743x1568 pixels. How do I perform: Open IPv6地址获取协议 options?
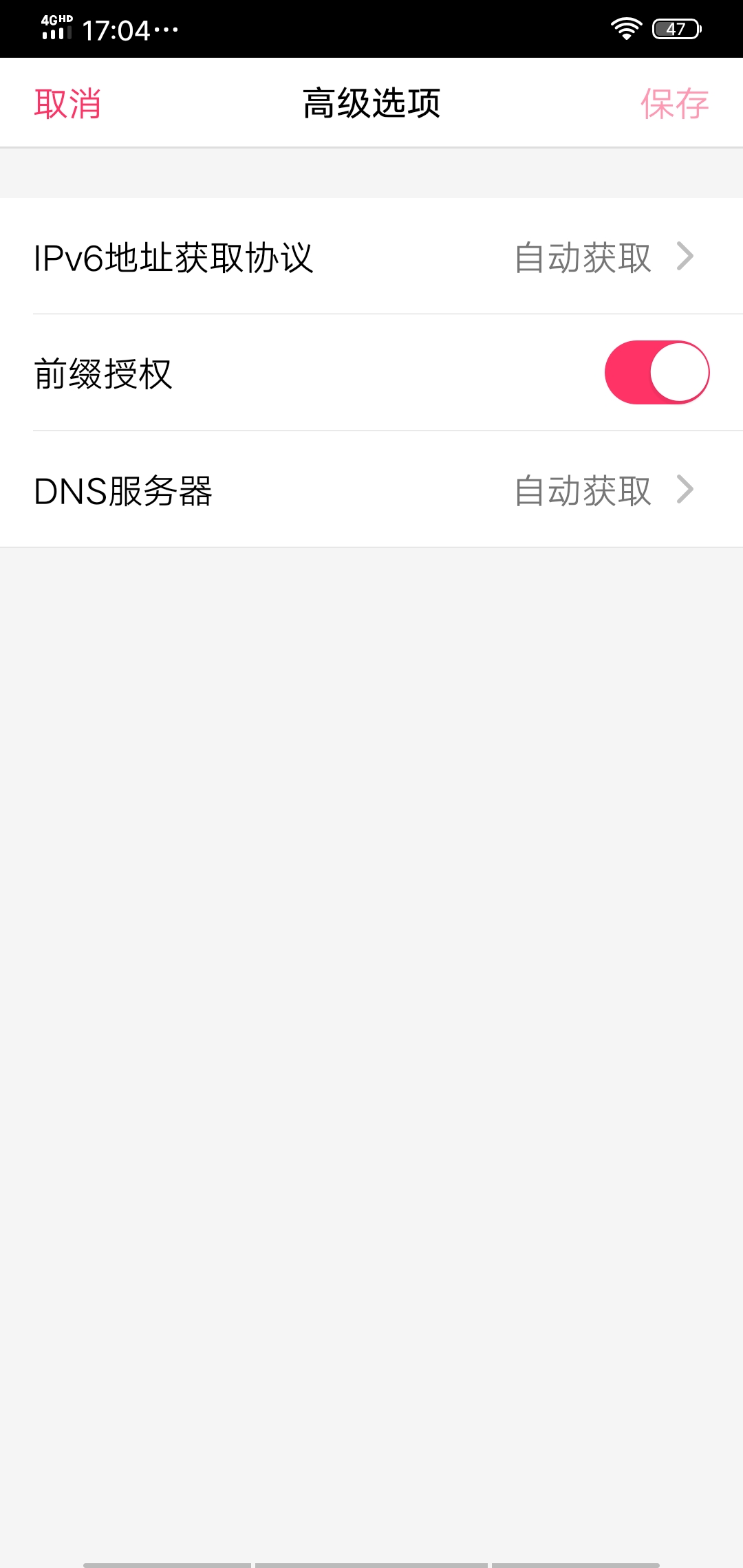(x=371, y=257)
